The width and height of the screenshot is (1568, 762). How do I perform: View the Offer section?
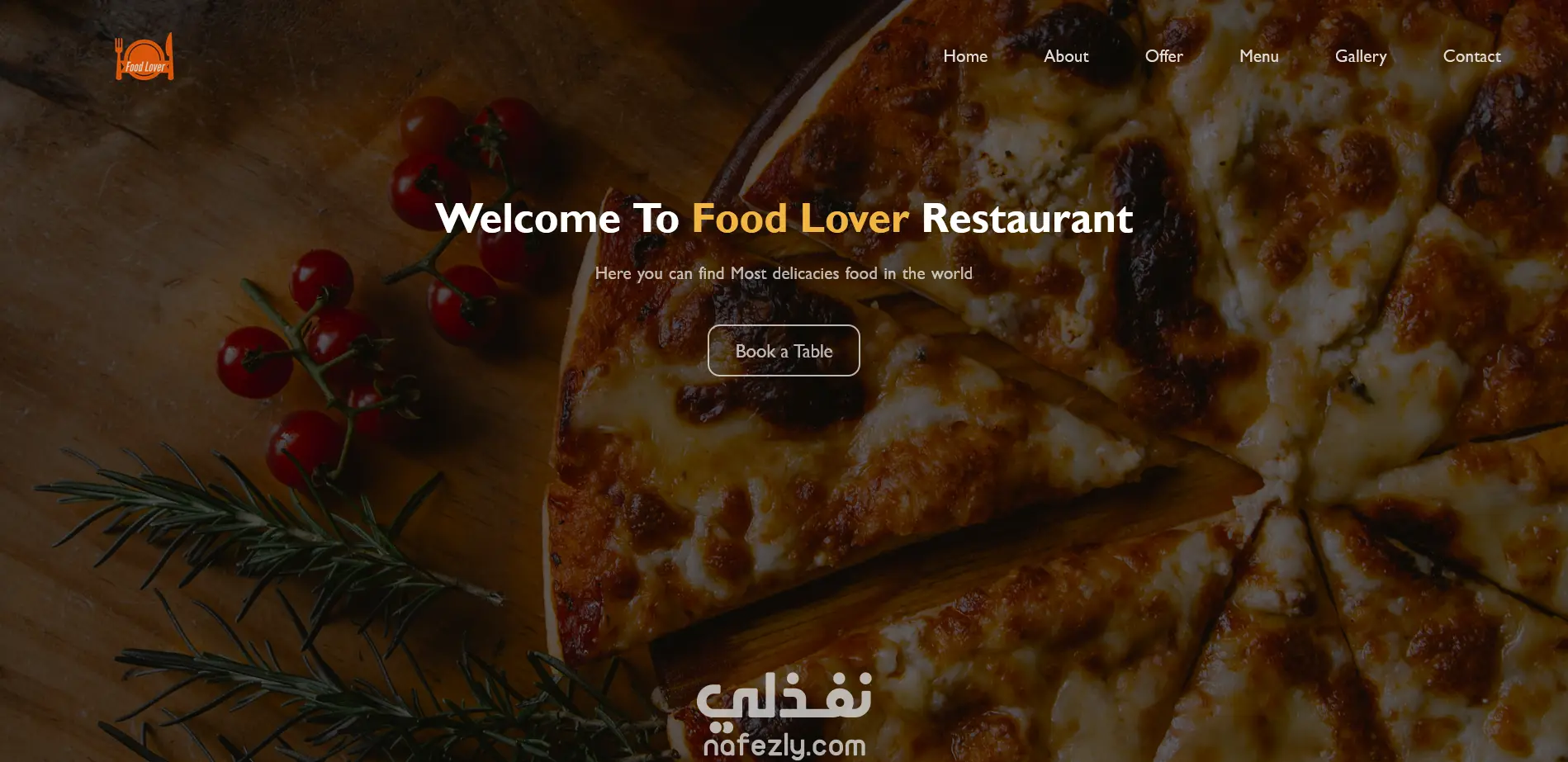coord(1163,56)
